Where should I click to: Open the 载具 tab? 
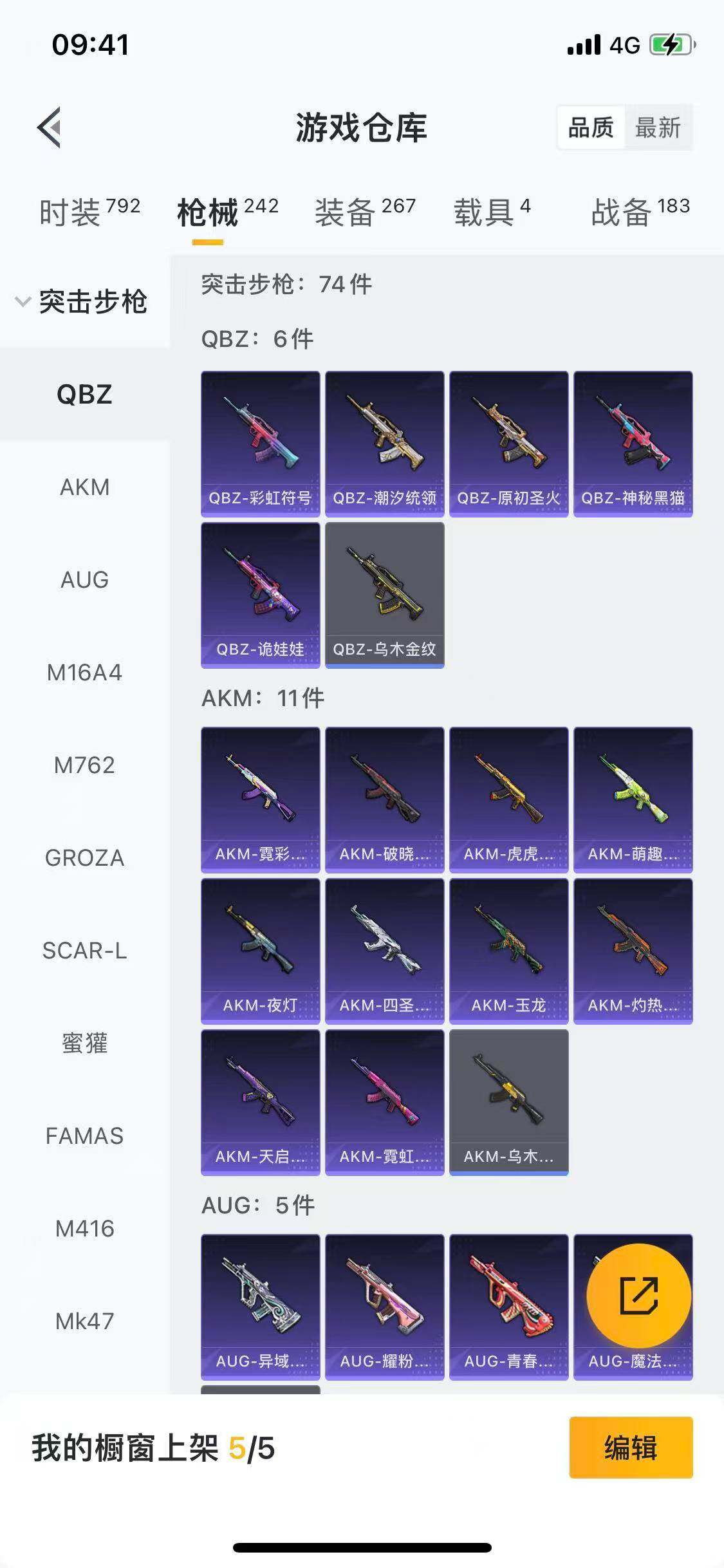click(x=492, y=212)
